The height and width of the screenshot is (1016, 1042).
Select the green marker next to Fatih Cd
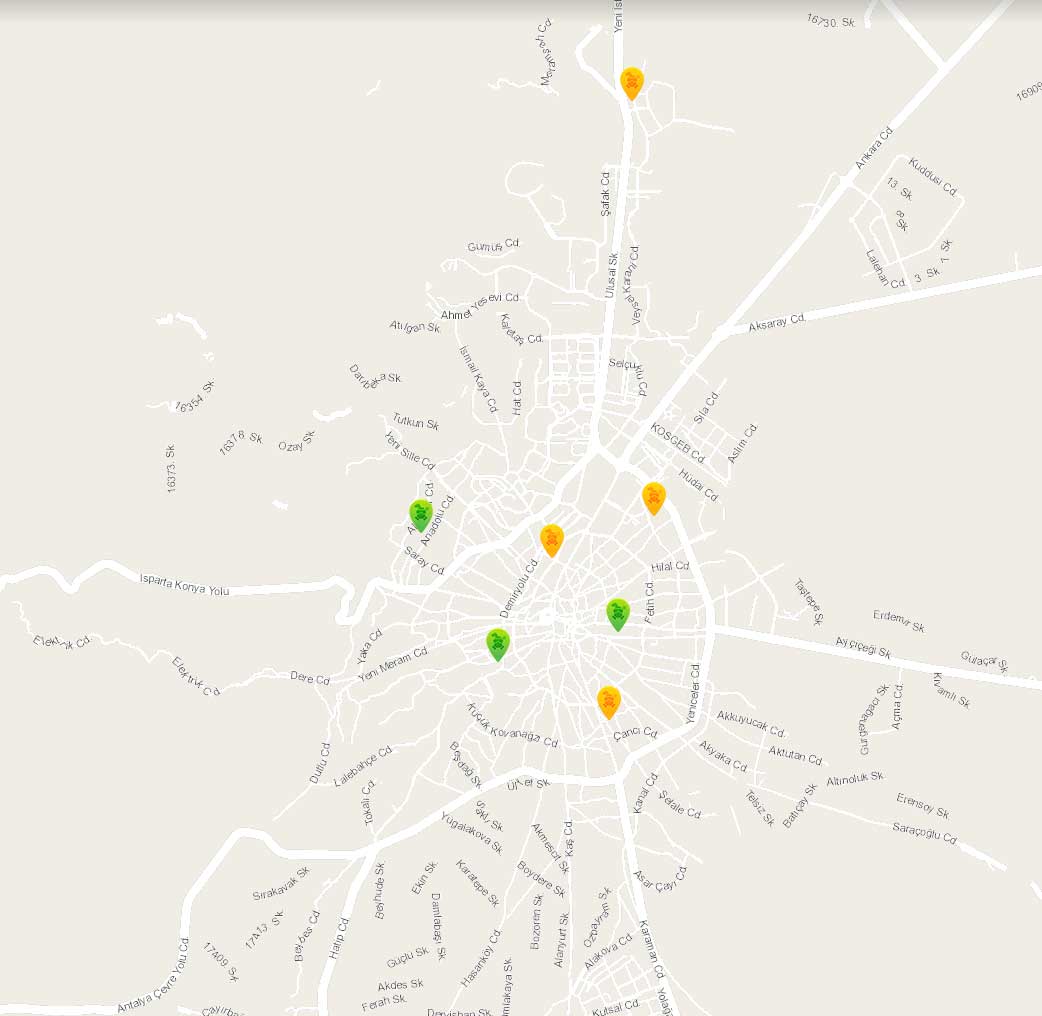[618, 612]
